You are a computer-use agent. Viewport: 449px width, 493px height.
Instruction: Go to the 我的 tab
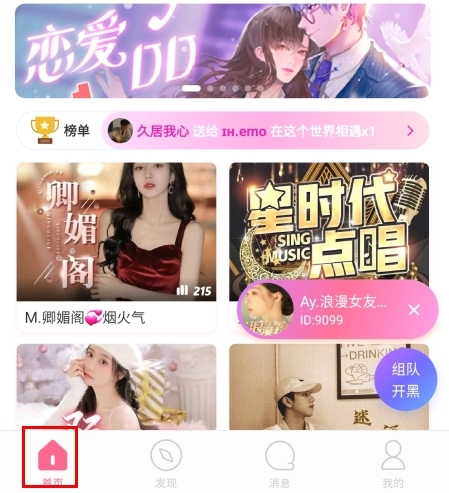tap(393, 462)
